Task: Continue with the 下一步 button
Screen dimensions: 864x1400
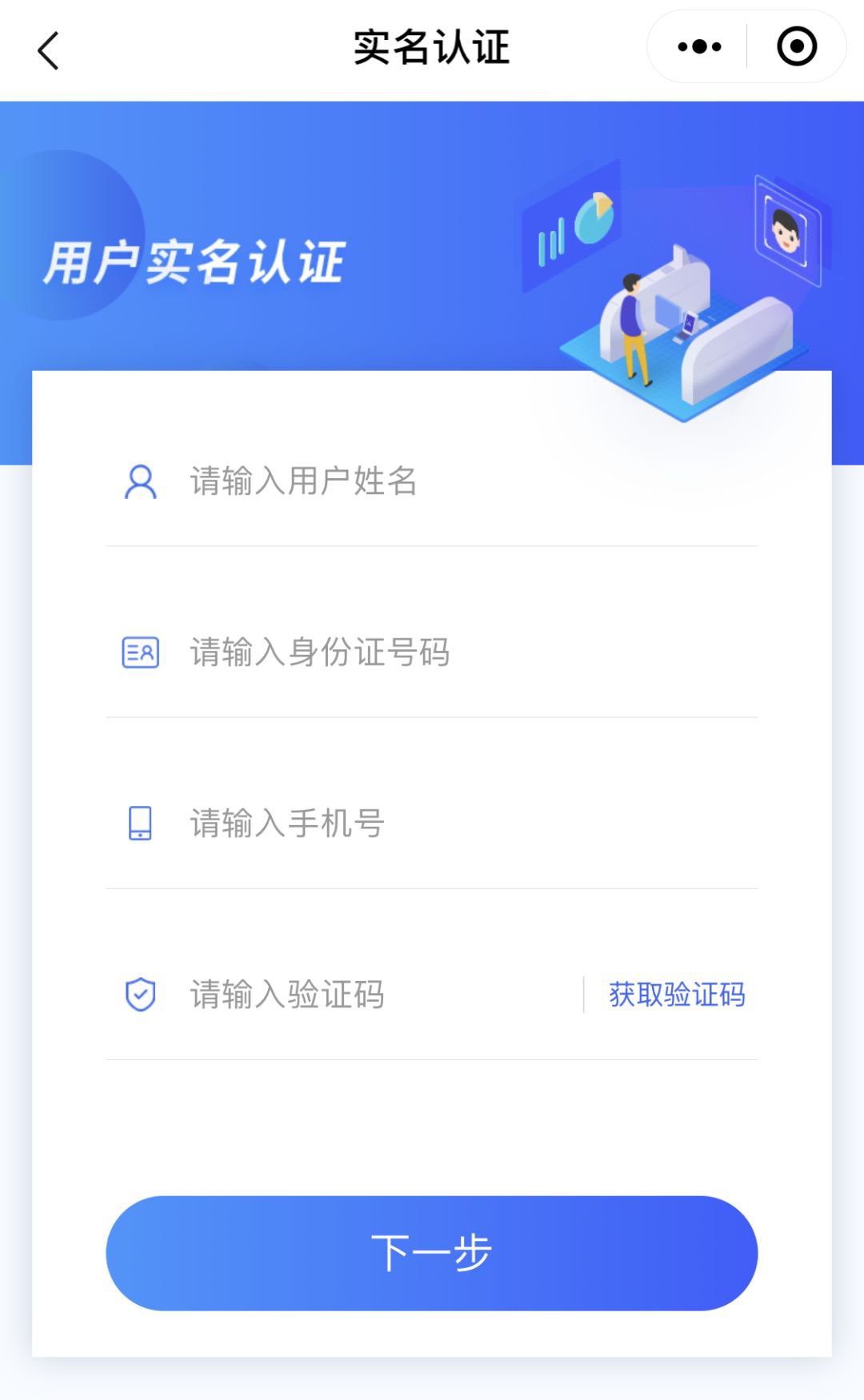Action: coord(432,1253)
